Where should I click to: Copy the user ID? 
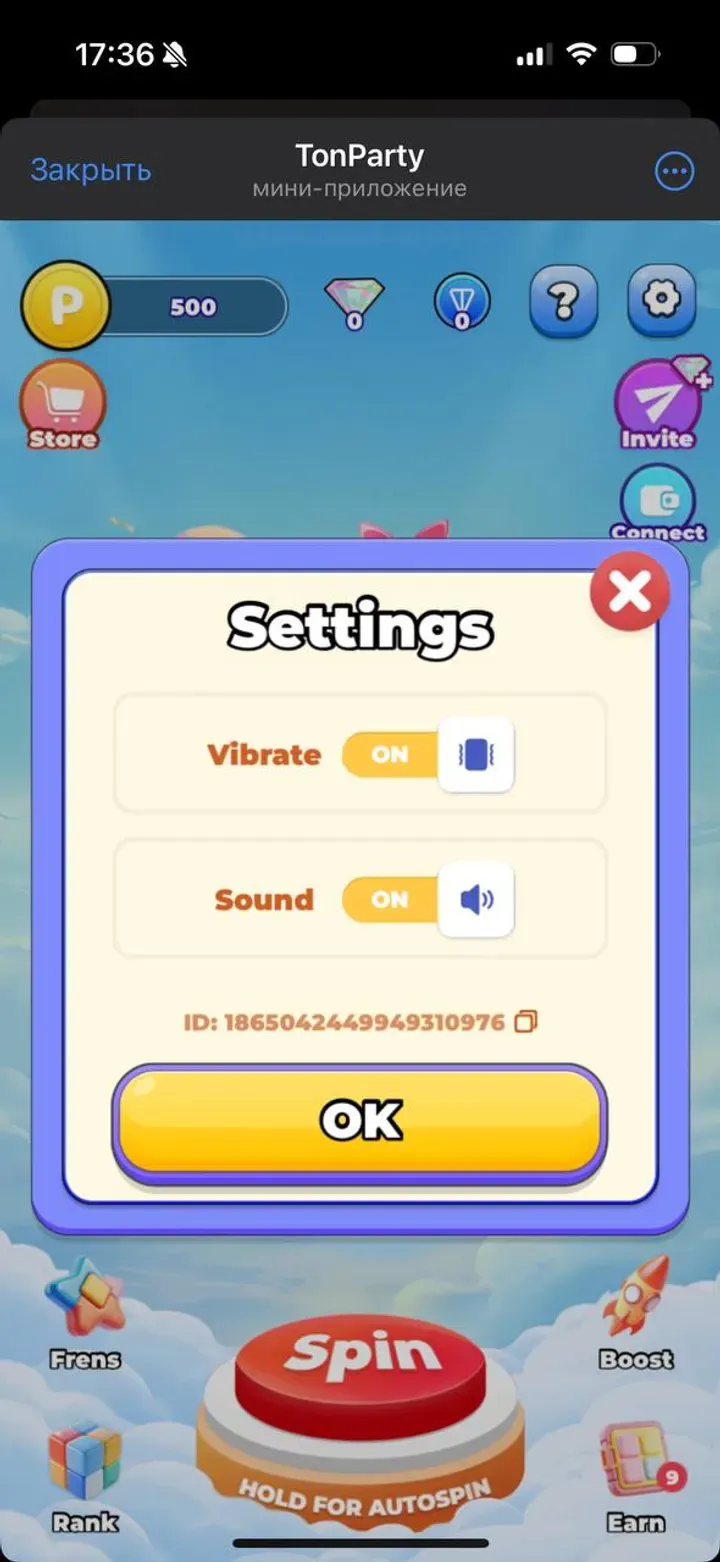tap(526, 1022)
